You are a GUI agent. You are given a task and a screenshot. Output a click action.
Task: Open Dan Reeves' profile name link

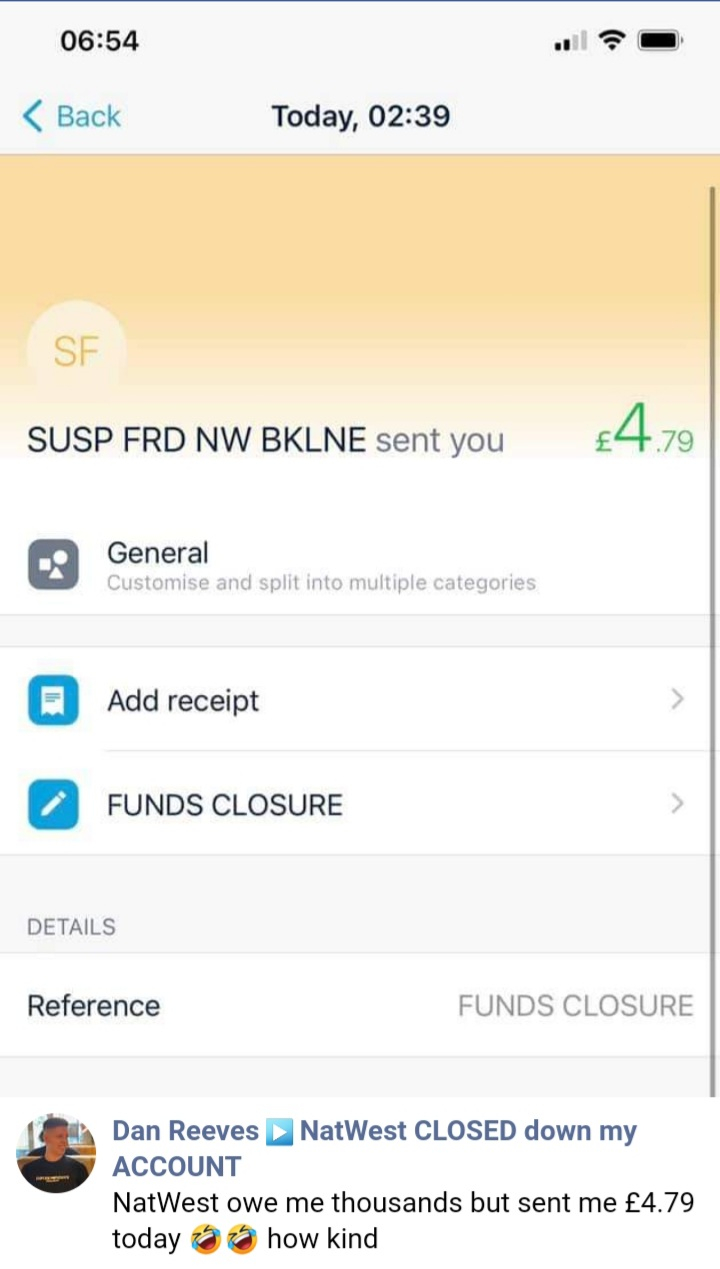tap(185, 1131)
